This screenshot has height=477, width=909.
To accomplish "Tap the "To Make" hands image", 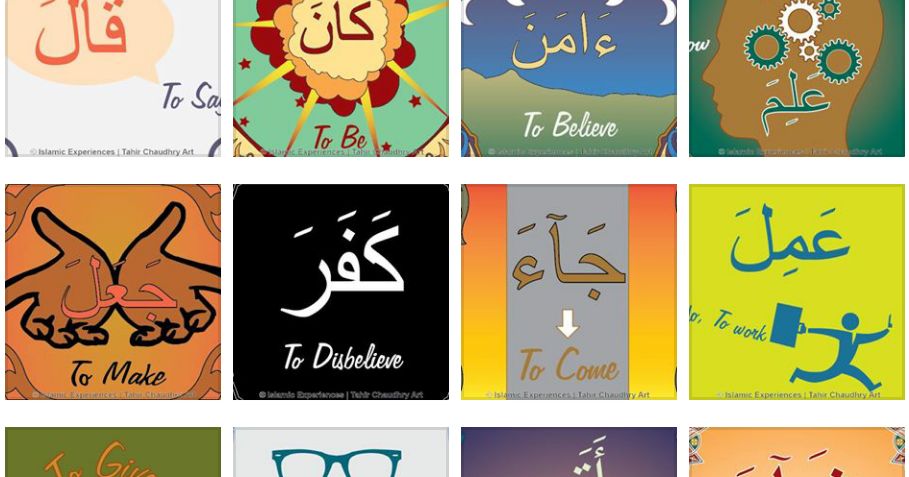I will (x=113, y=292).
